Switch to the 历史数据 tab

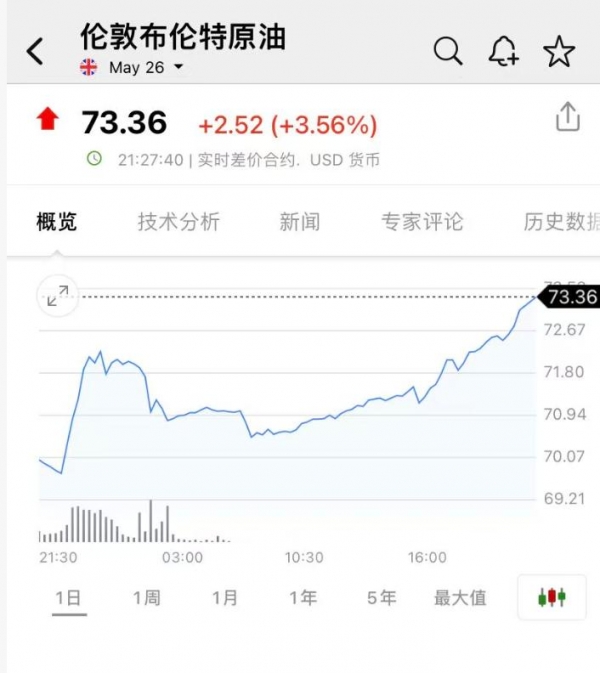coord(561,222)
